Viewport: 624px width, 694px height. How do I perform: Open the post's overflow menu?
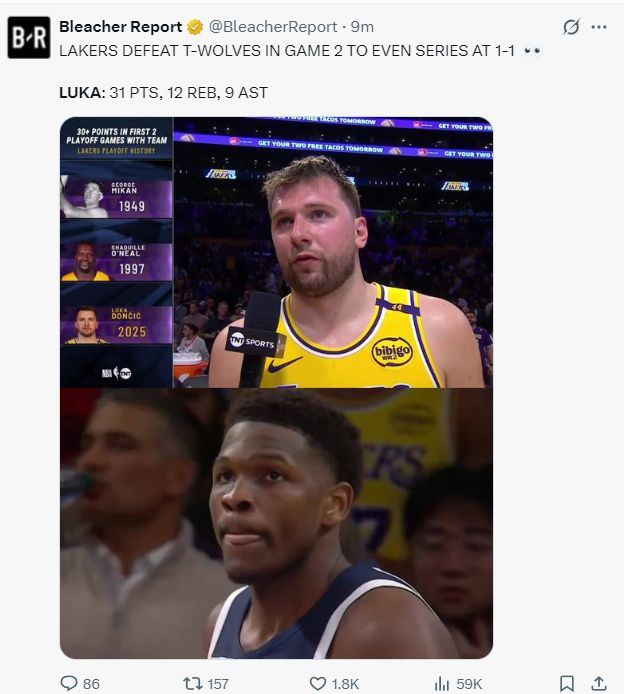pyautogui.click(x=599, y=27)
